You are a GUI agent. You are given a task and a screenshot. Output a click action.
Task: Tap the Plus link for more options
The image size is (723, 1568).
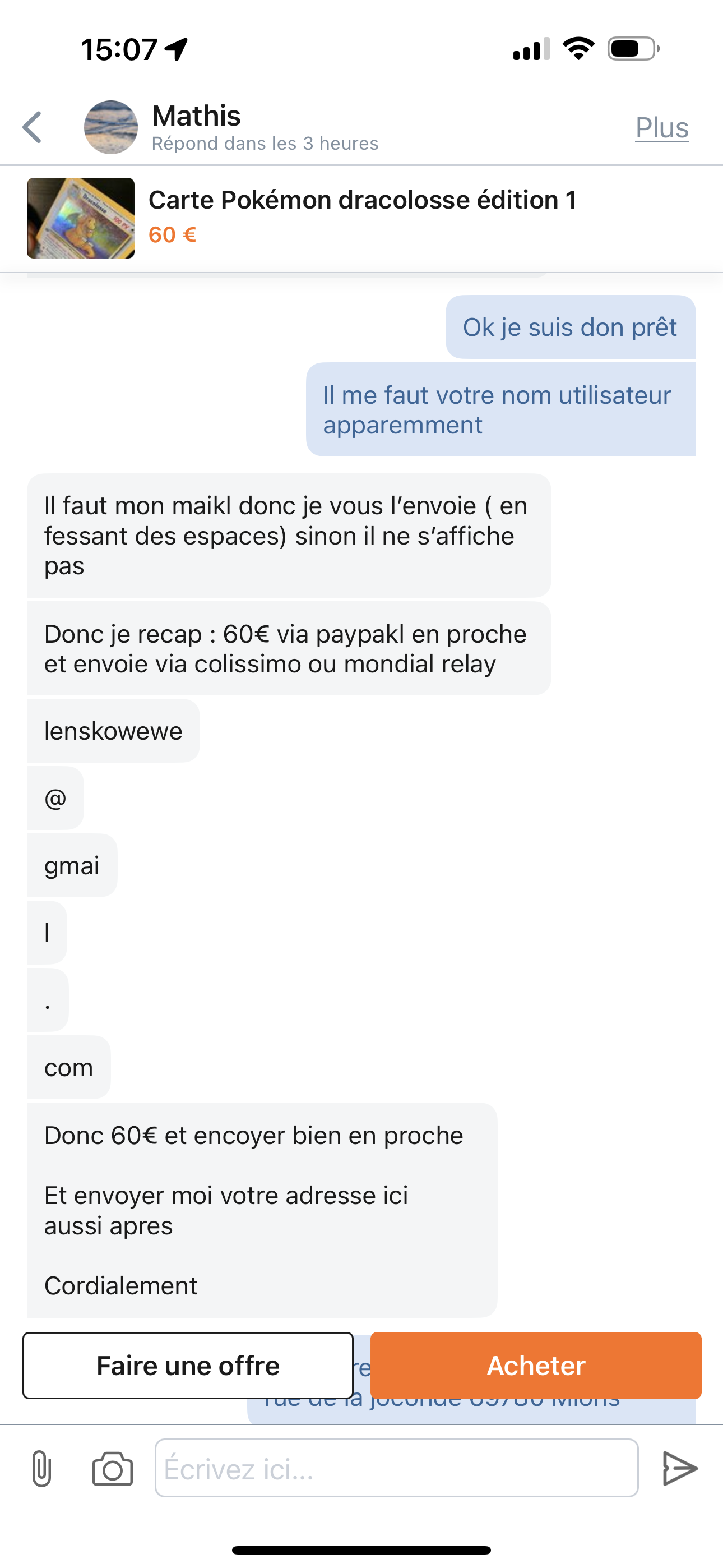[661, 128]
